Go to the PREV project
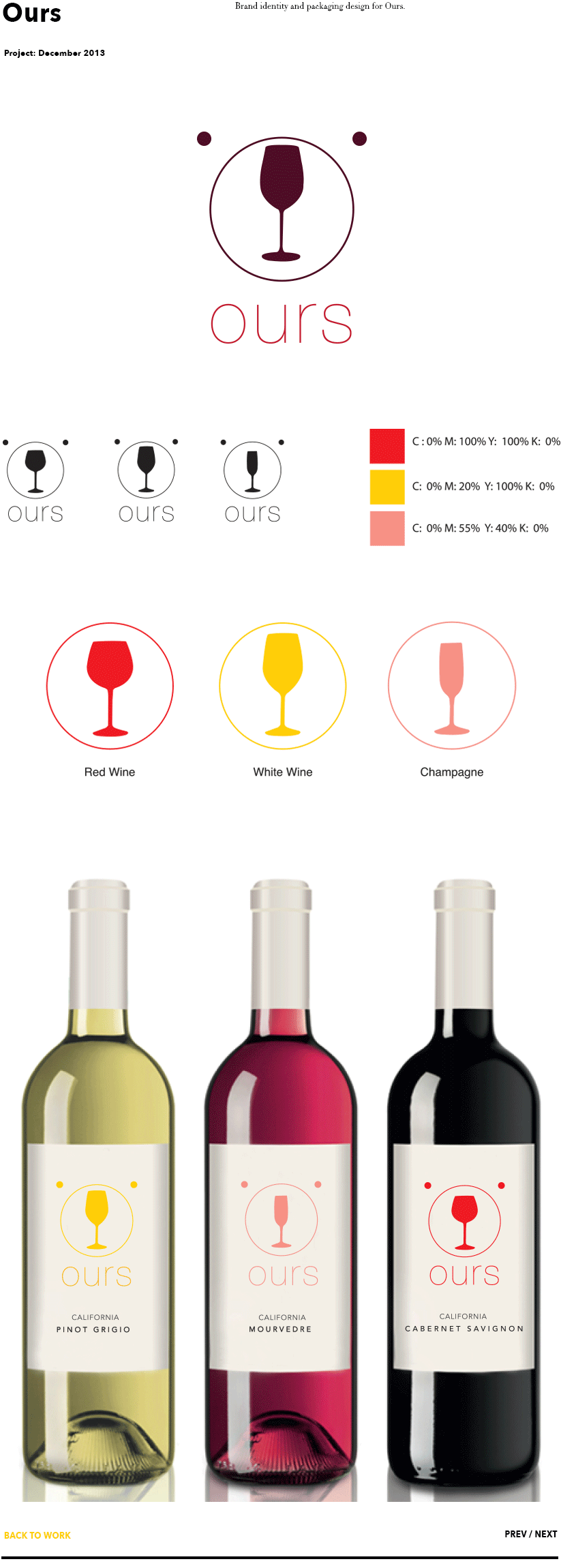 tap(515, 1534)
